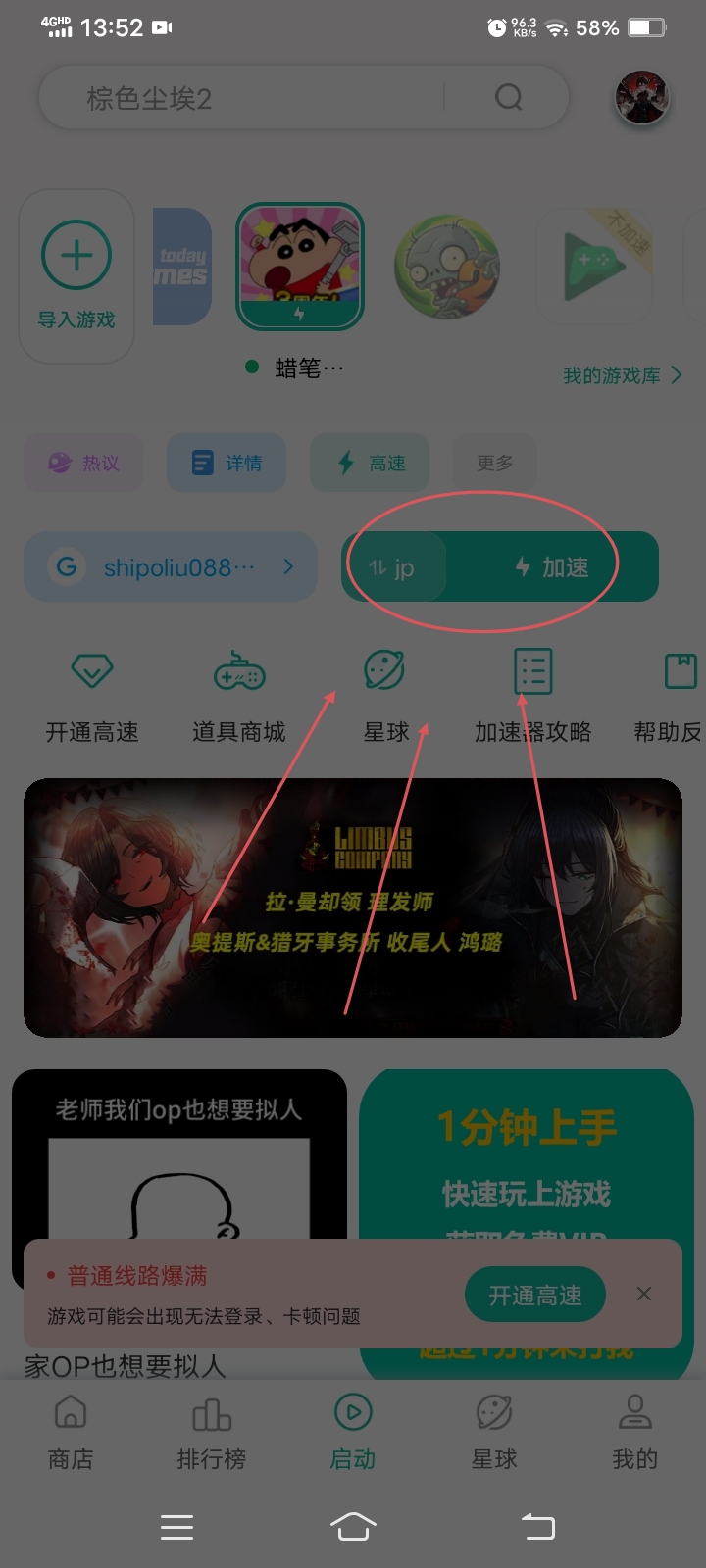Choose the jp region selector

pos(394,567)
